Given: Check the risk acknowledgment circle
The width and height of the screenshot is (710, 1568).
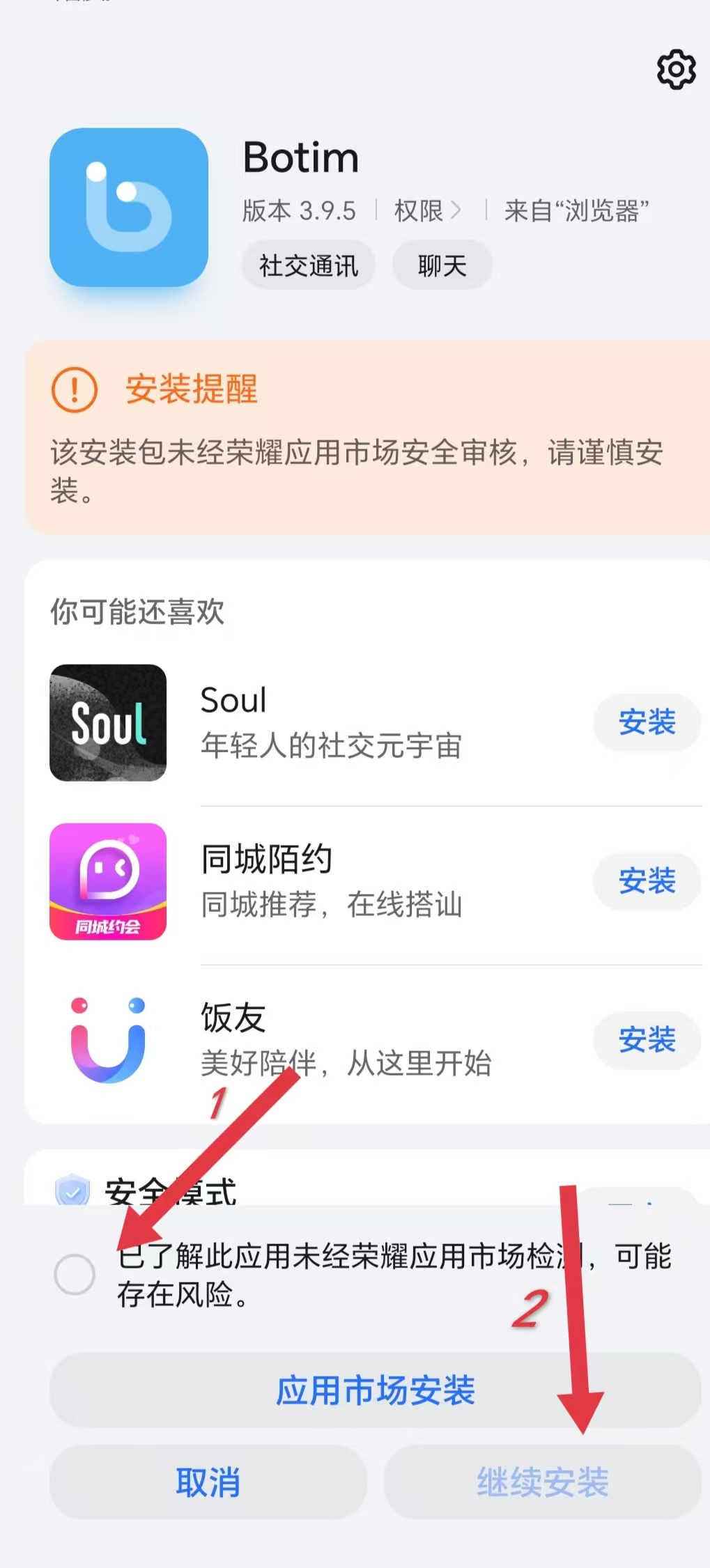Looking at the screenshot, I should tap(75, 1275).
